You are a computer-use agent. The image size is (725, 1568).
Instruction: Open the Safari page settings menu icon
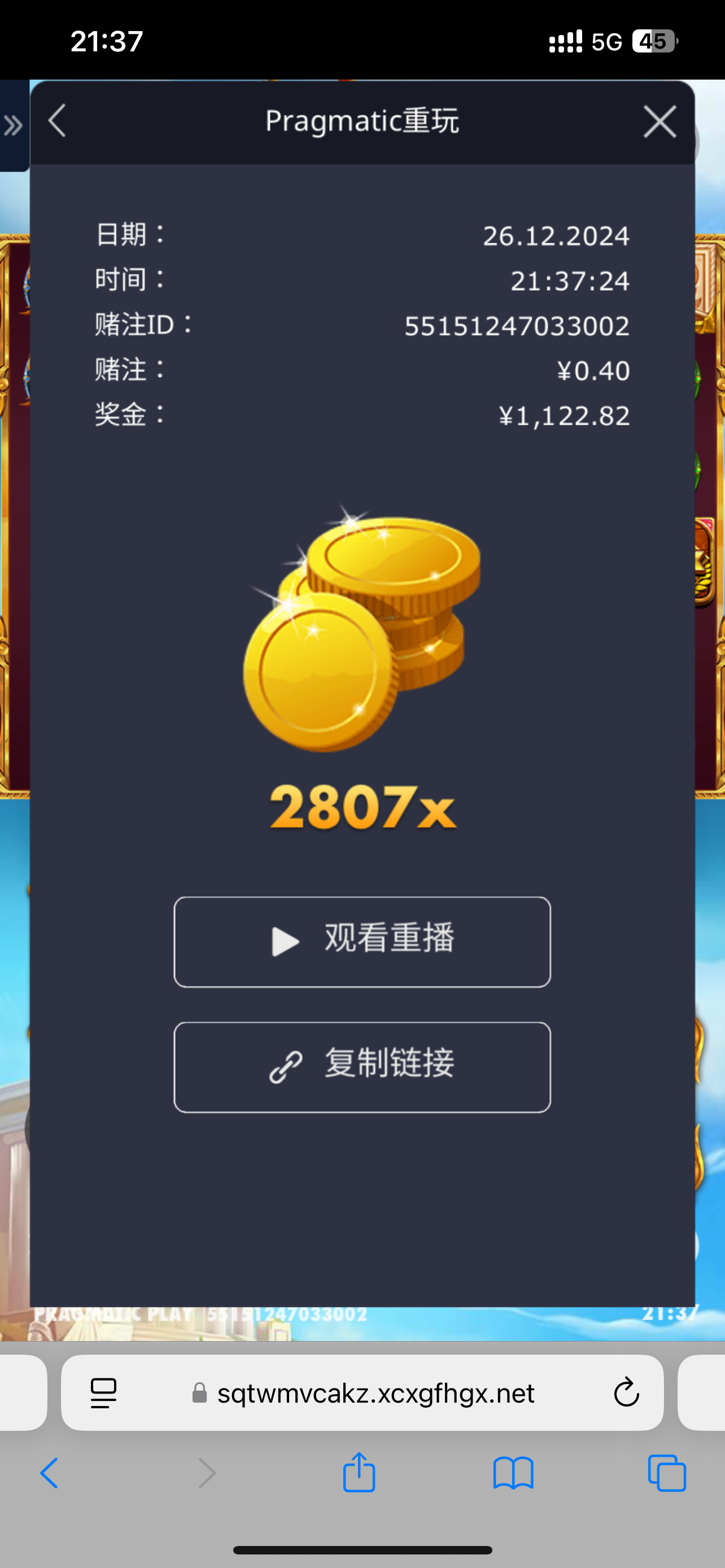103,1392
